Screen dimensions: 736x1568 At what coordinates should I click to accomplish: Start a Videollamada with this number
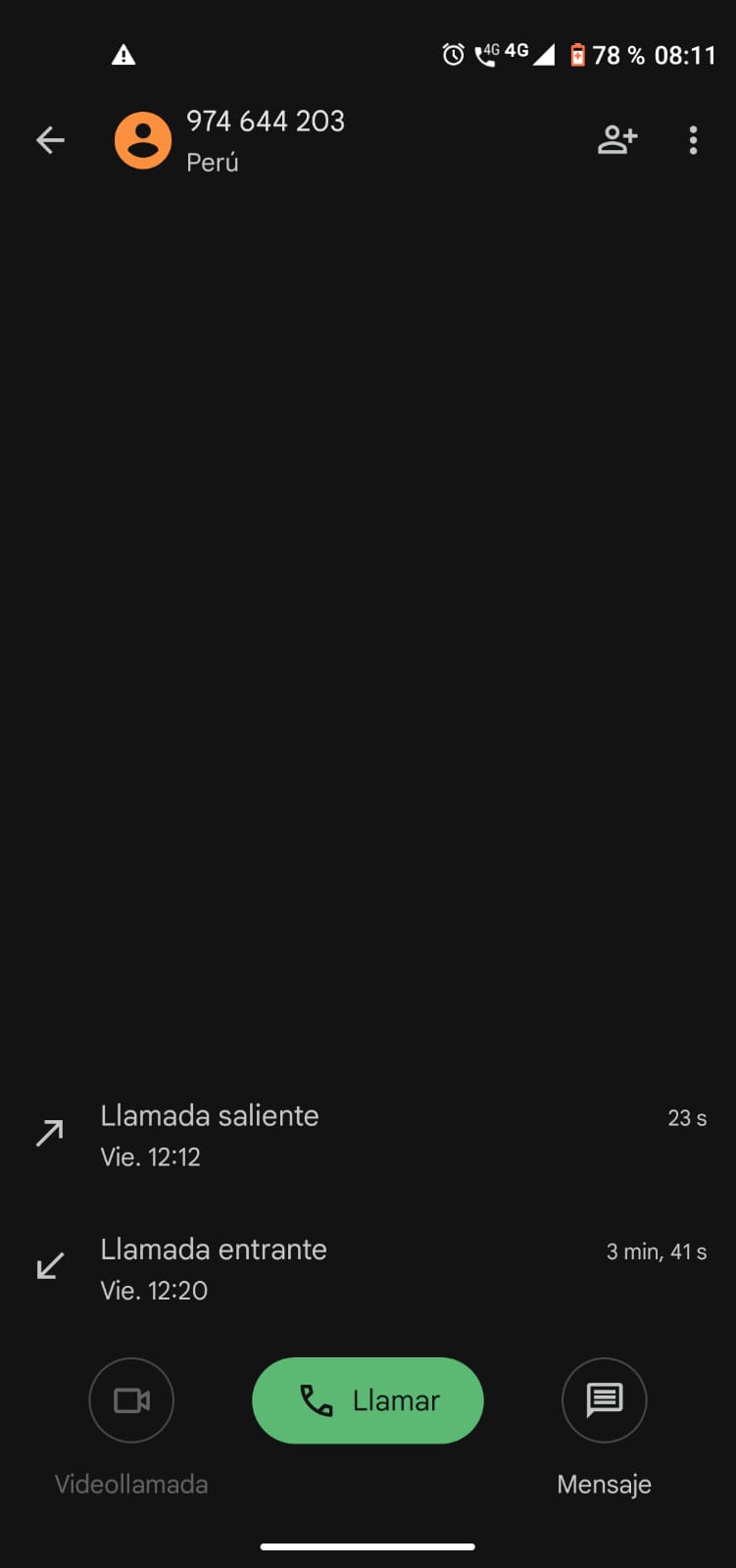pos(131,1400)
